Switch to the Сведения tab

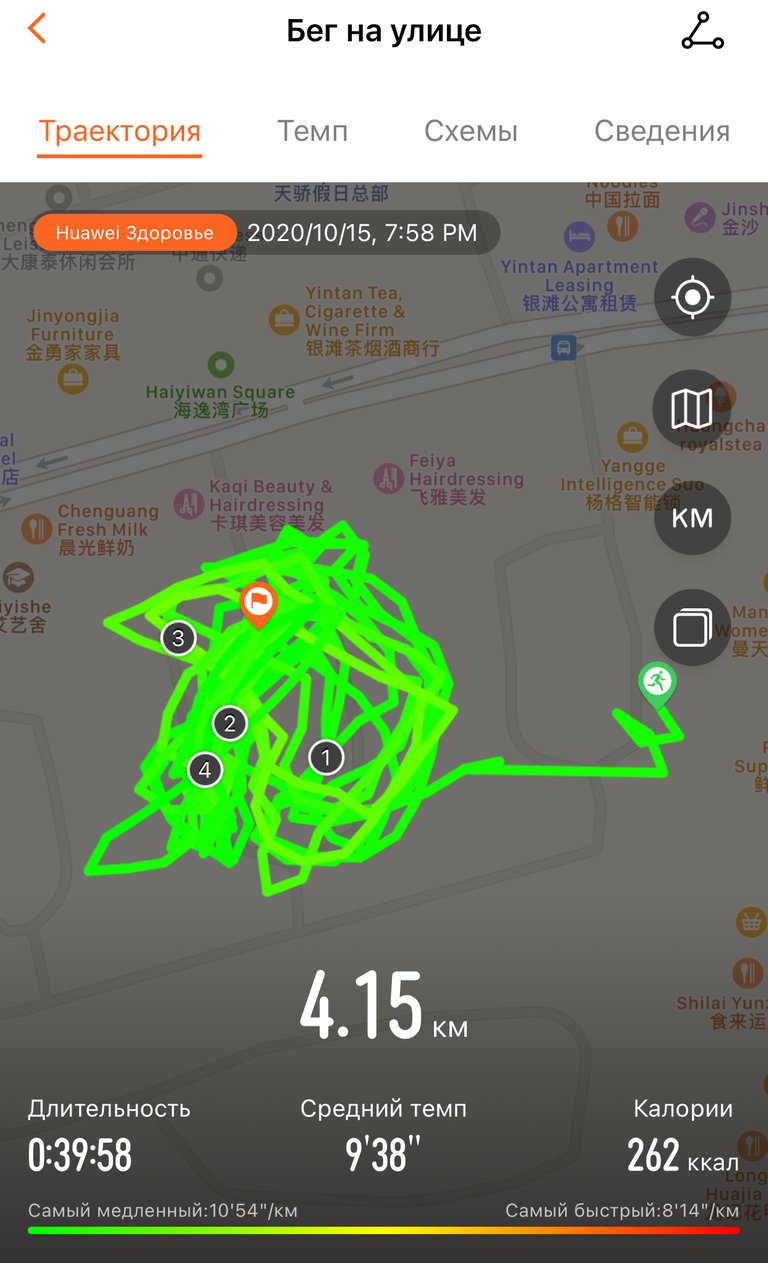click(x=662, y=131)
